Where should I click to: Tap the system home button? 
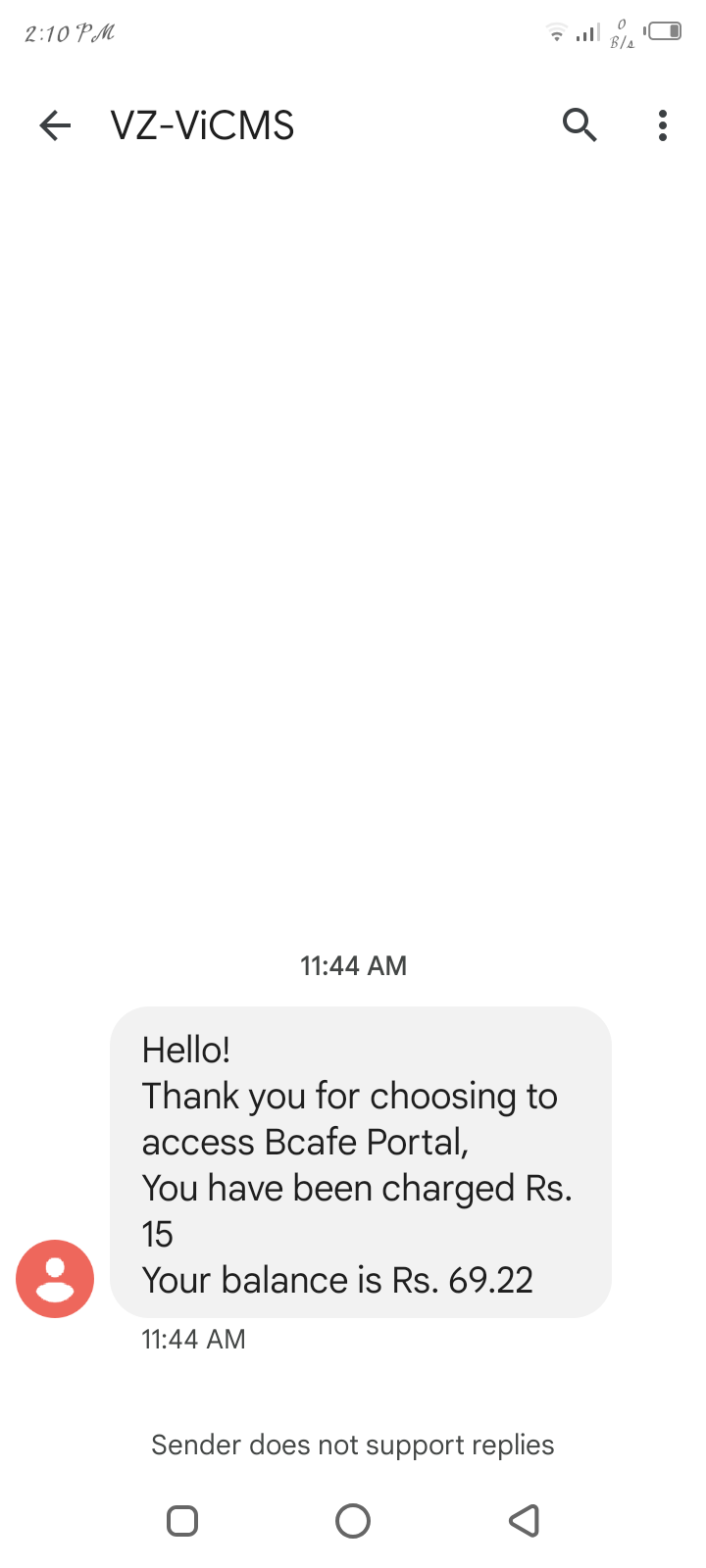tap(353, 1521)
